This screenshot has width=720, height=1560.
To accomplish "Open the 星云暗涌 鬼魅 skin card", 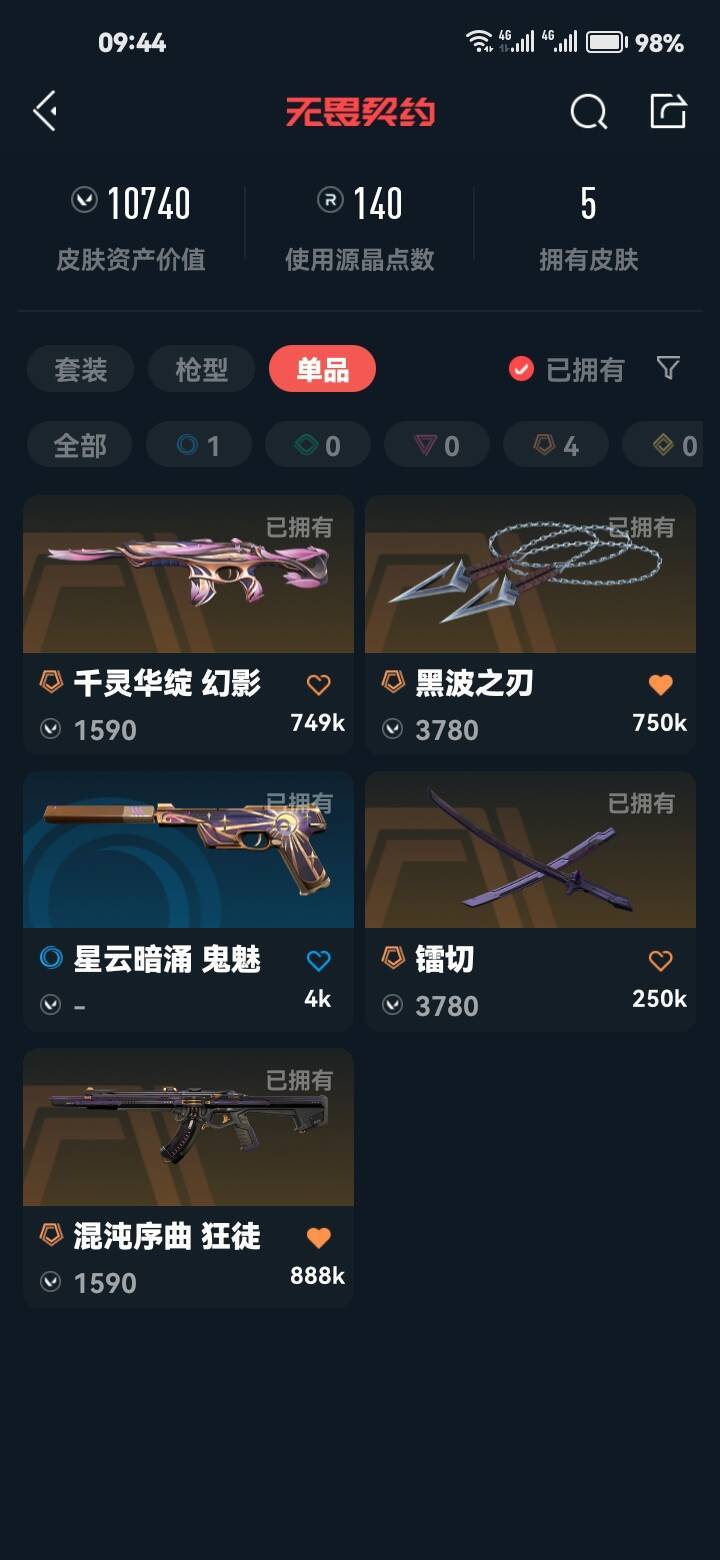I will [188, 901].
